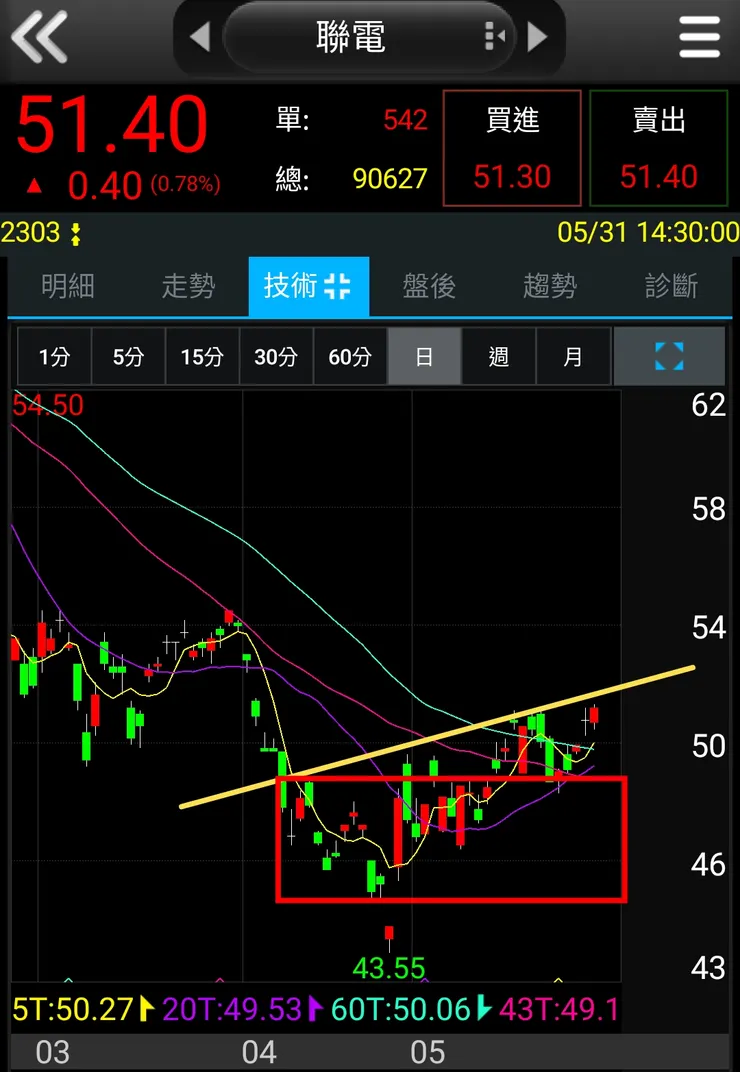The image size is (740, 1072).
Task: Select the 5分 chart interval
Action: [x=128, y=357]
